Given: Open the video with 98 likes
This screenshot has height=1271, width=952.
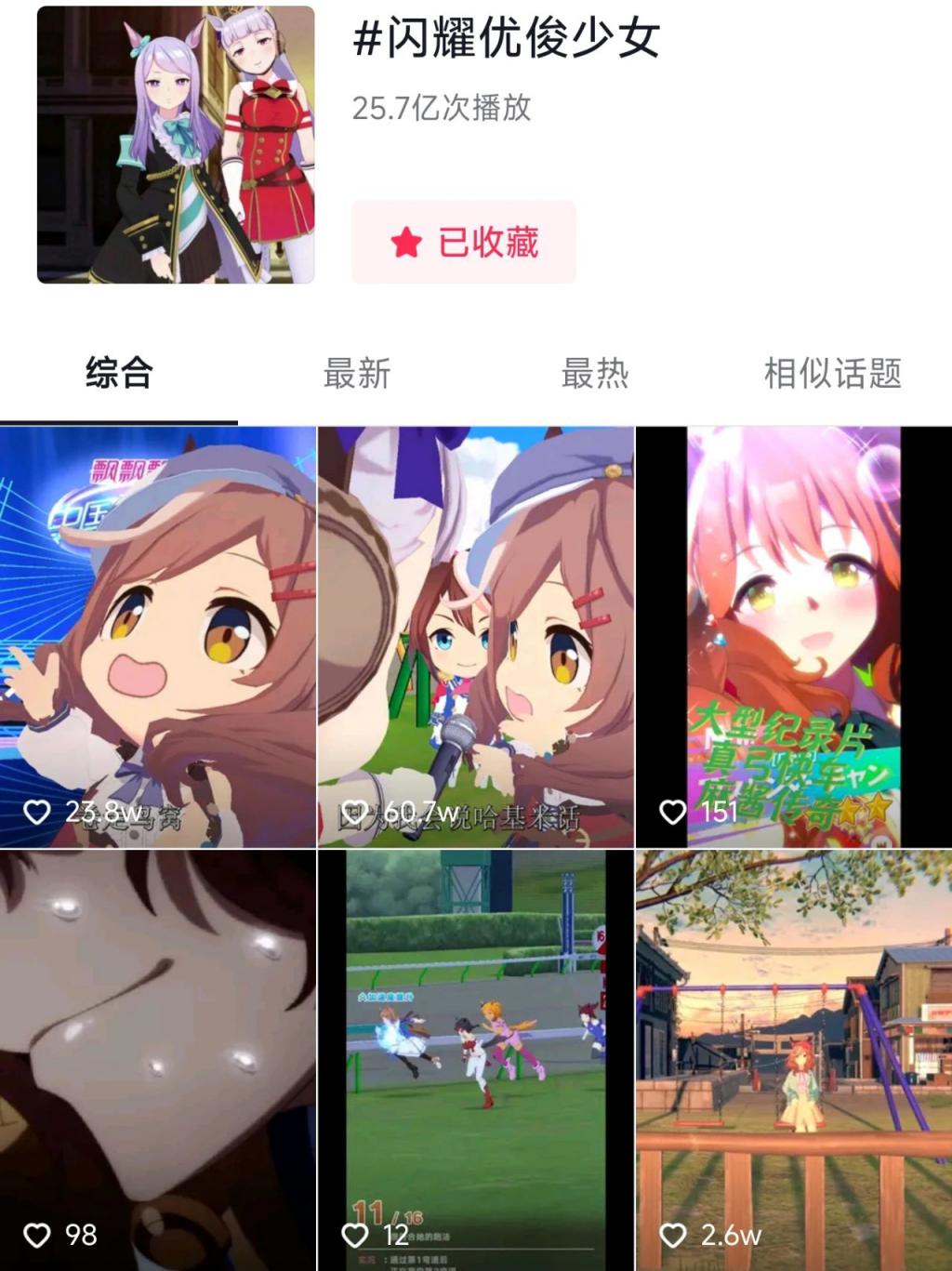Looking at the screenshot, I should (158, 1060).
